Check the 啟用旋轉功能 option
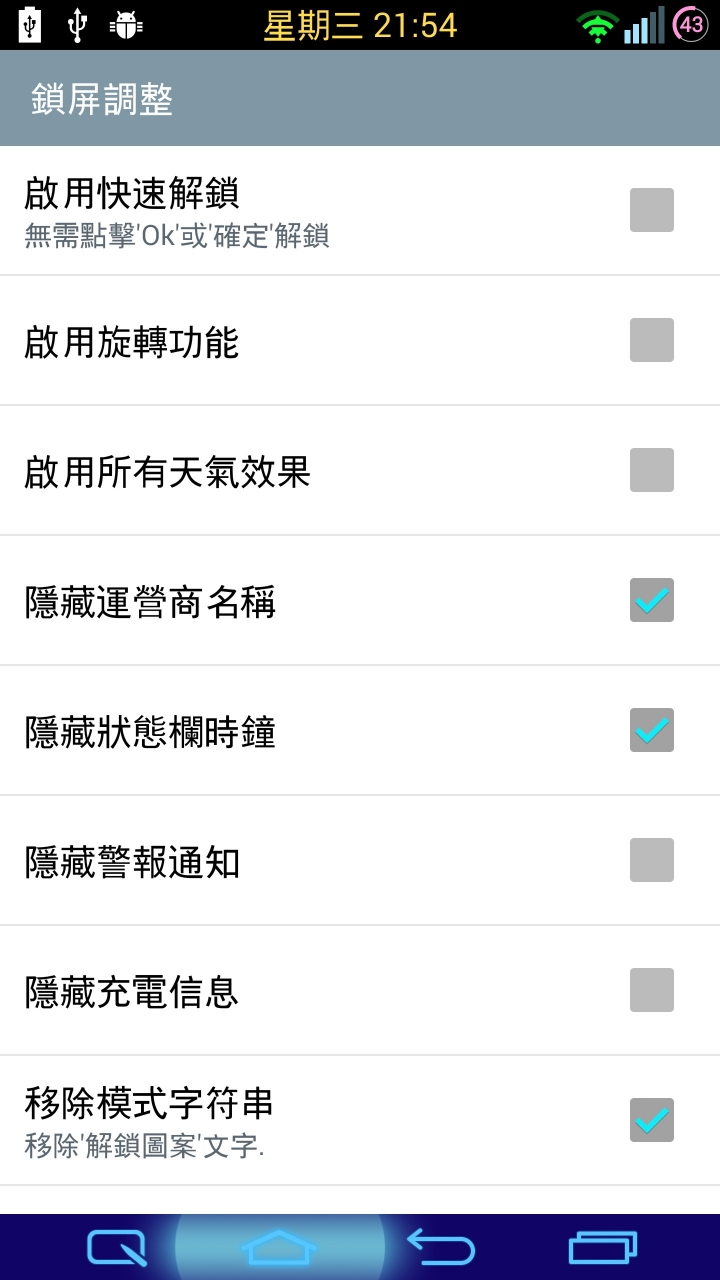The image size is (720, 1280). pos(652,340)
